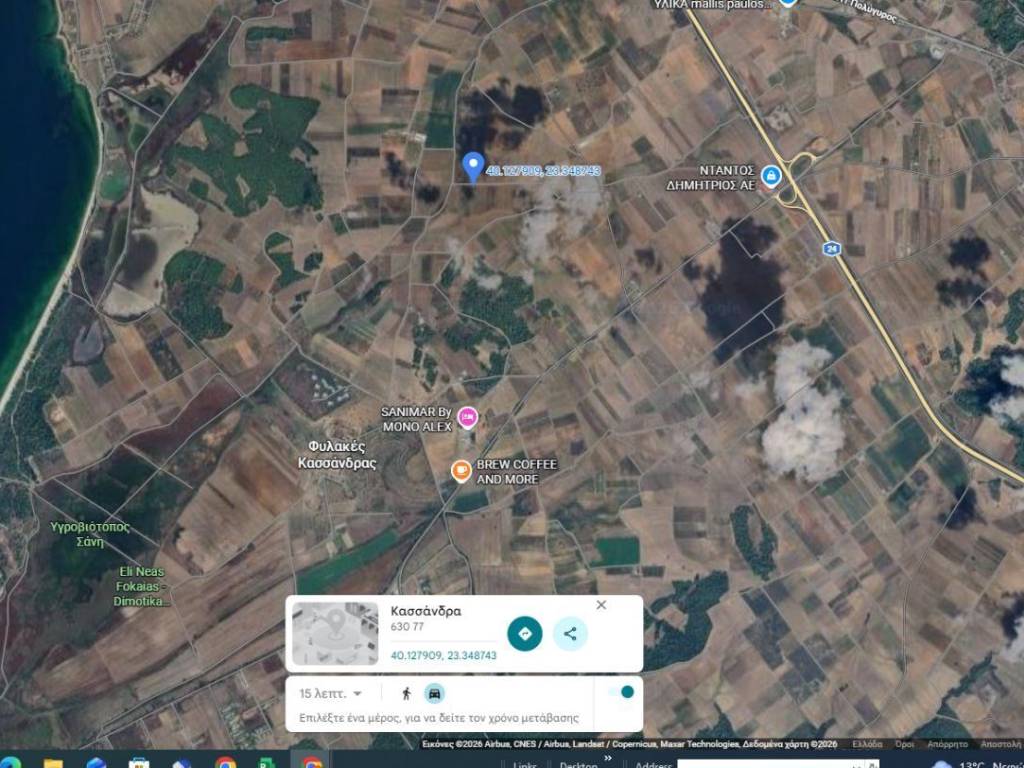Share the Κασσάνδρα location
Screen dimensions: 1024x768
[x=570, y=633]
